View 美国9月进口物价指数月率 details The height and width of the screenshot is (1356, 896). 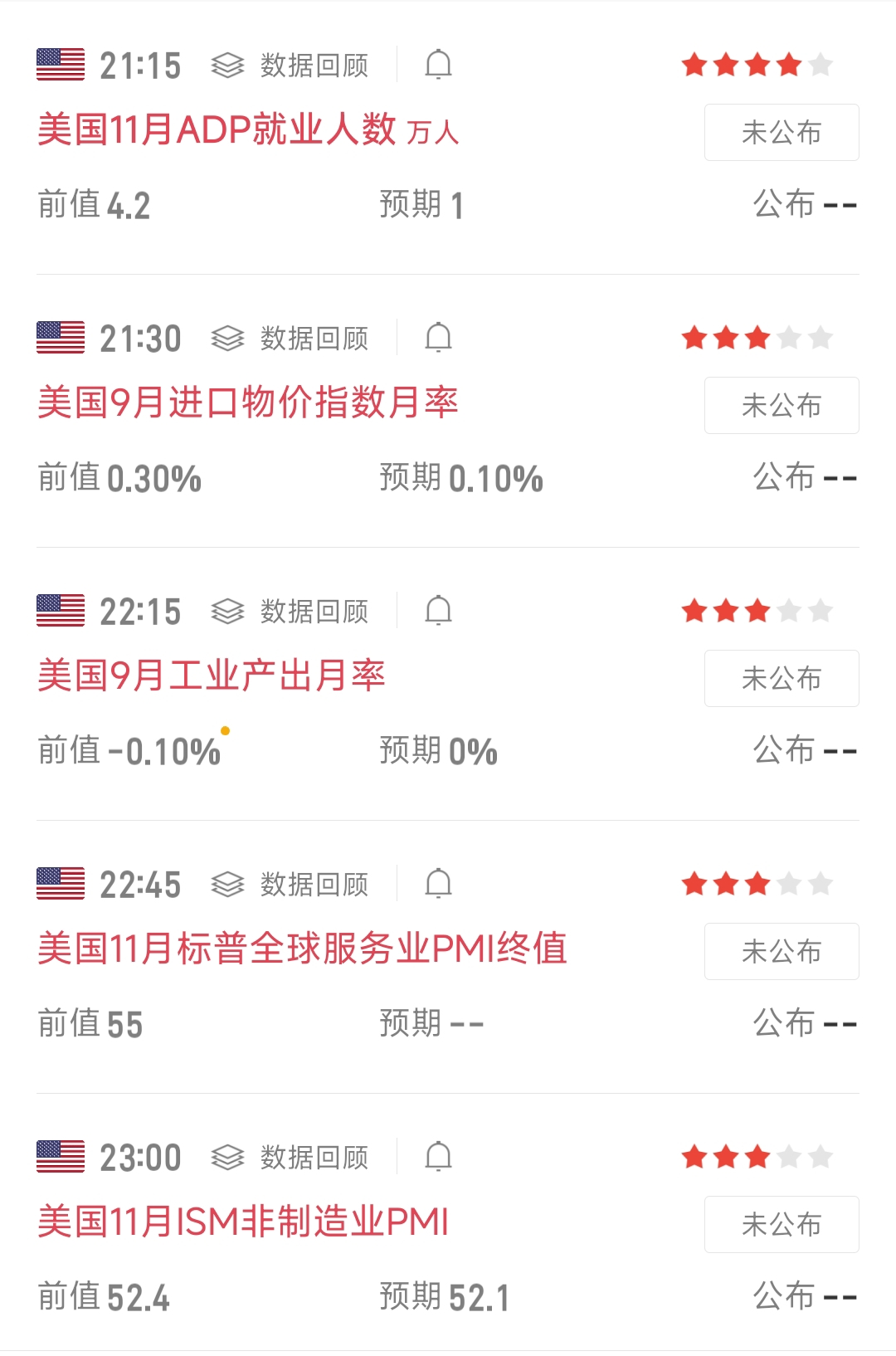pyautogui.click(x=248, y=403)
